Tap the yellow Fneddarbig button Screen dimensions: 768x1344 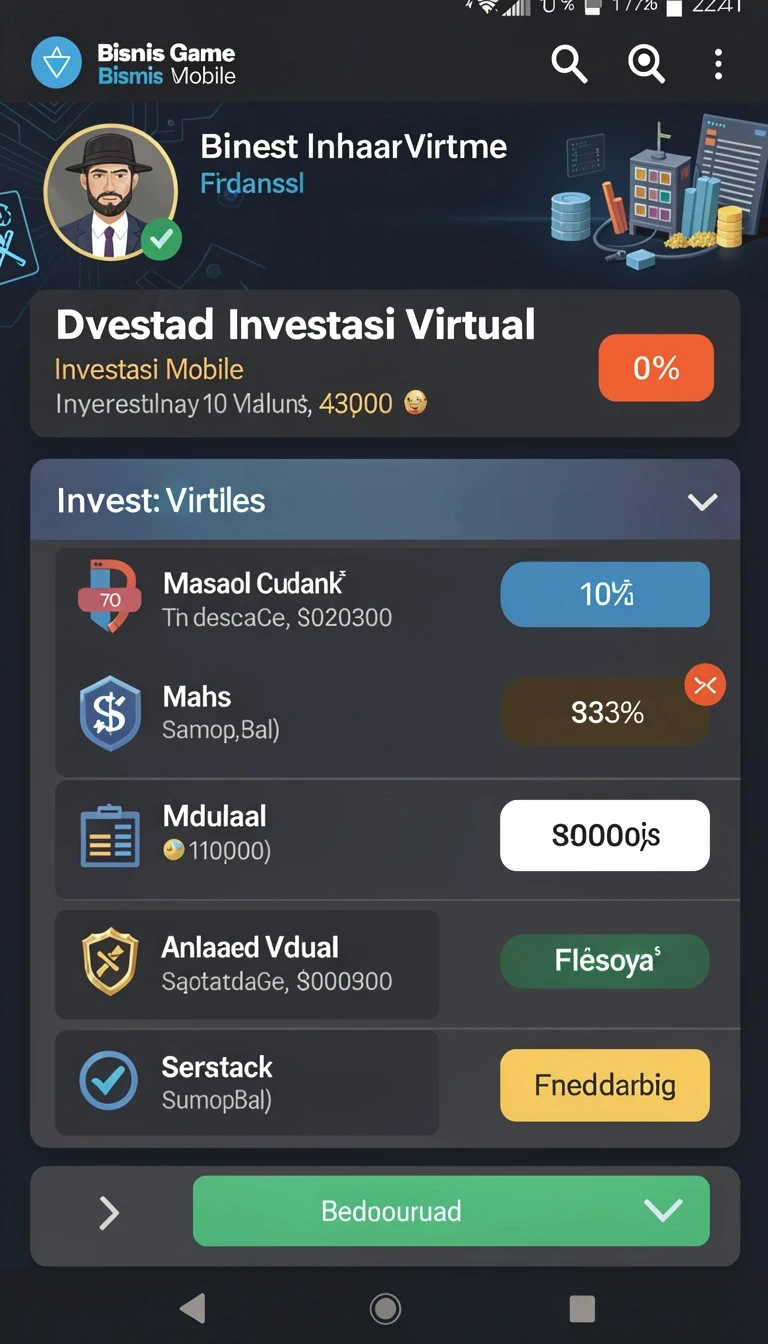click(605, 1085)
